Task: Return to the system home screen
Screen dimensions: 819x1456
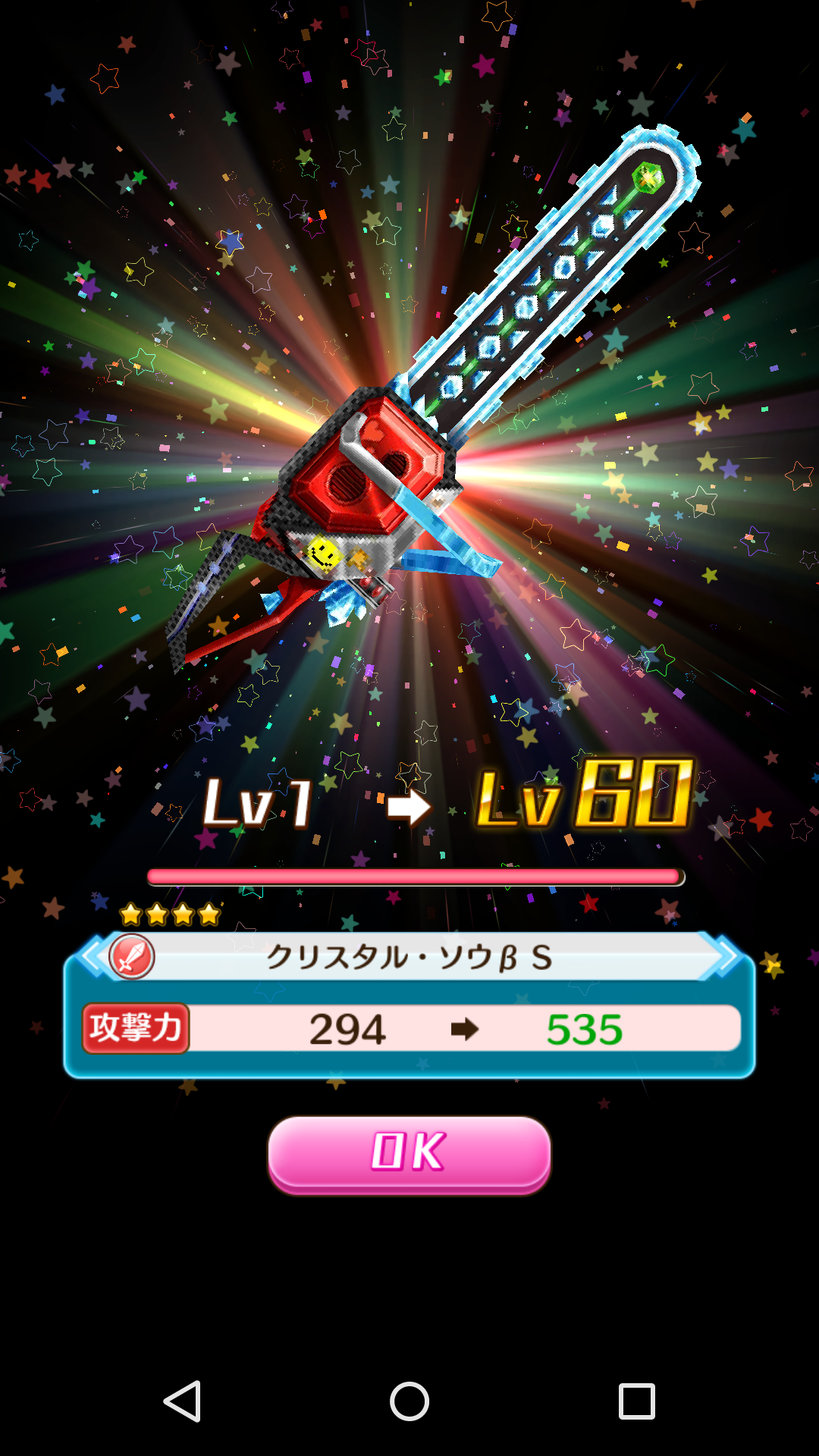Action: point(409,1401)
